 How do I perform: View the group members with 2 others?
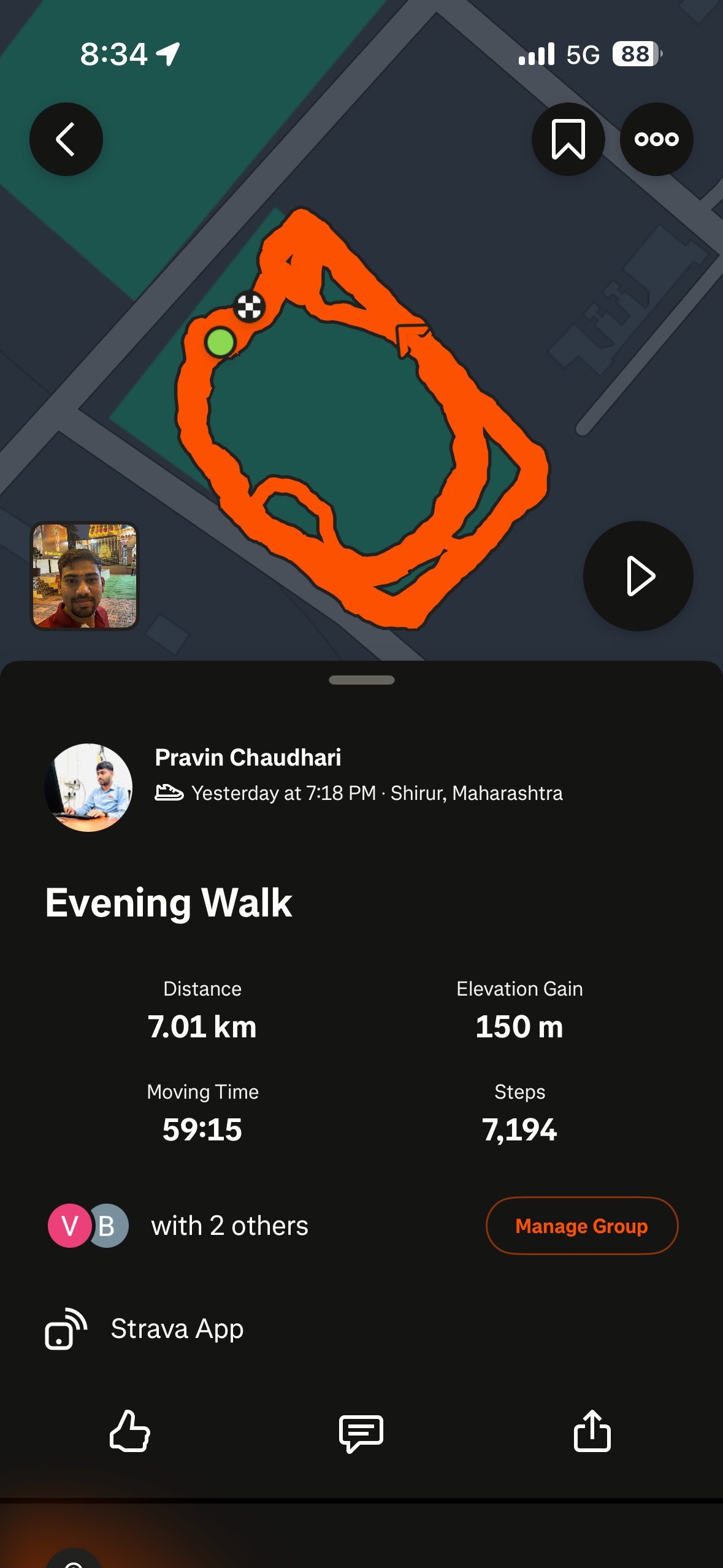178,1226
